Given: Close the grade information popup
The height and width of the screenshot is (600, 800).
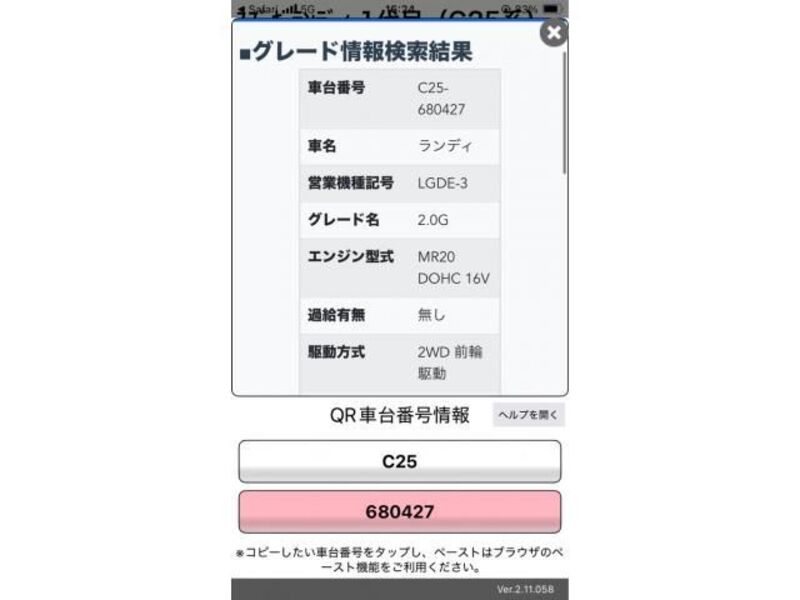Looking at the screenshot, I should tap(553, 33).
